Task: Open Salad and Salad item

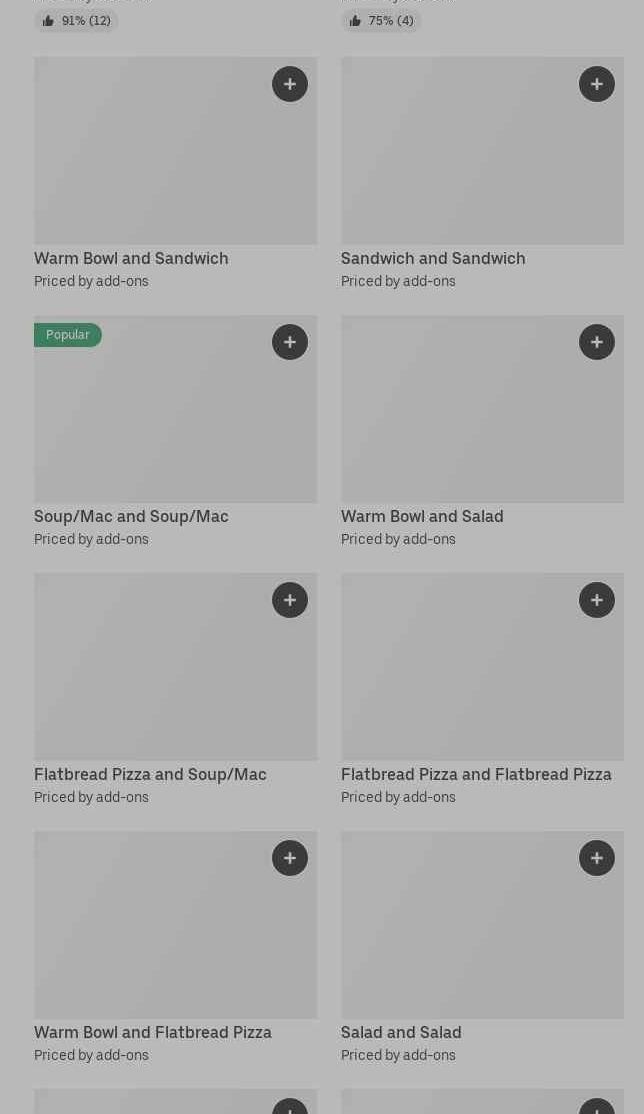Action: (401, 1032)
